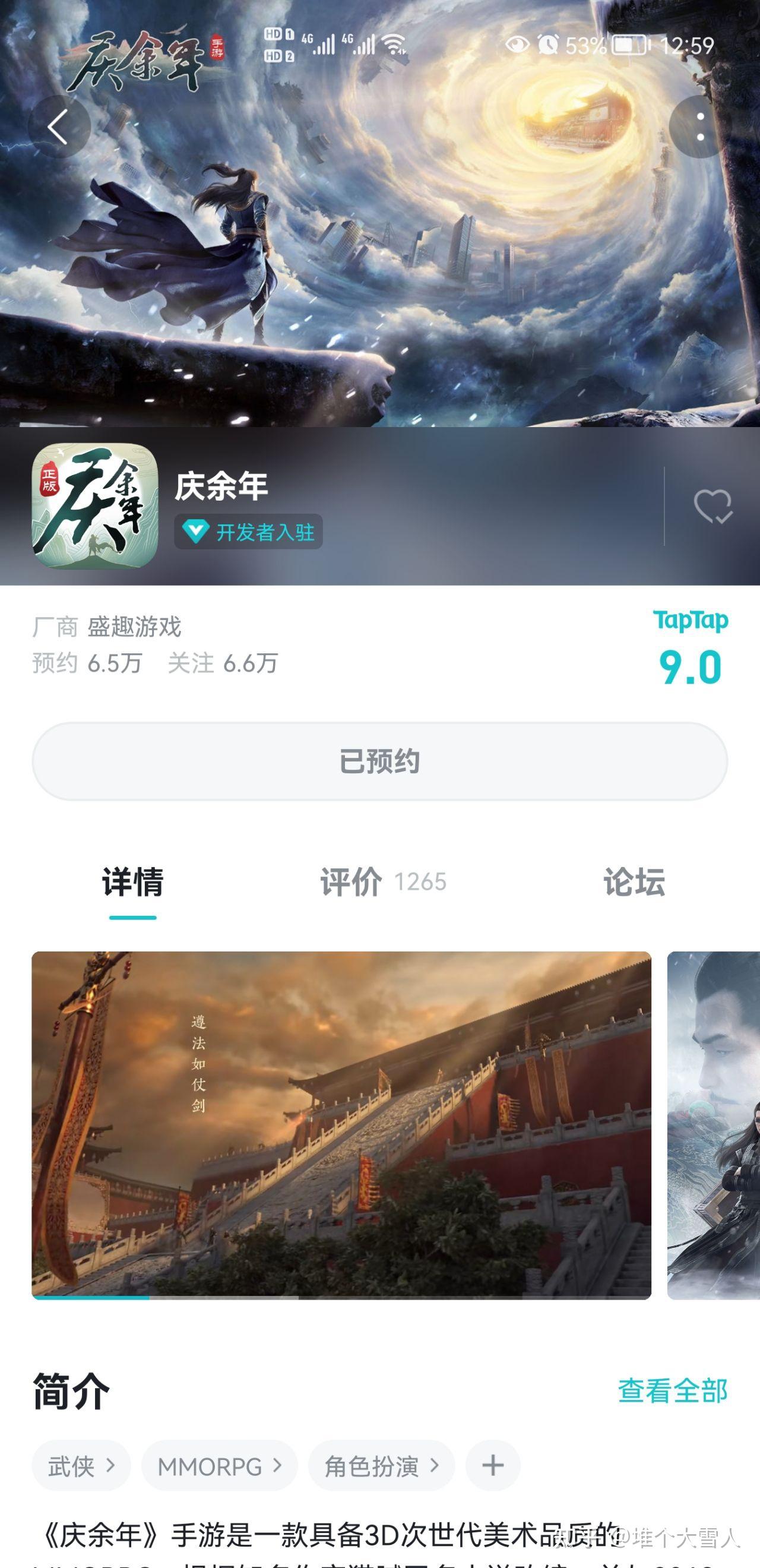Select the 详情 details tab
This screenshot has width=760, height=1568.
[132, 881]
